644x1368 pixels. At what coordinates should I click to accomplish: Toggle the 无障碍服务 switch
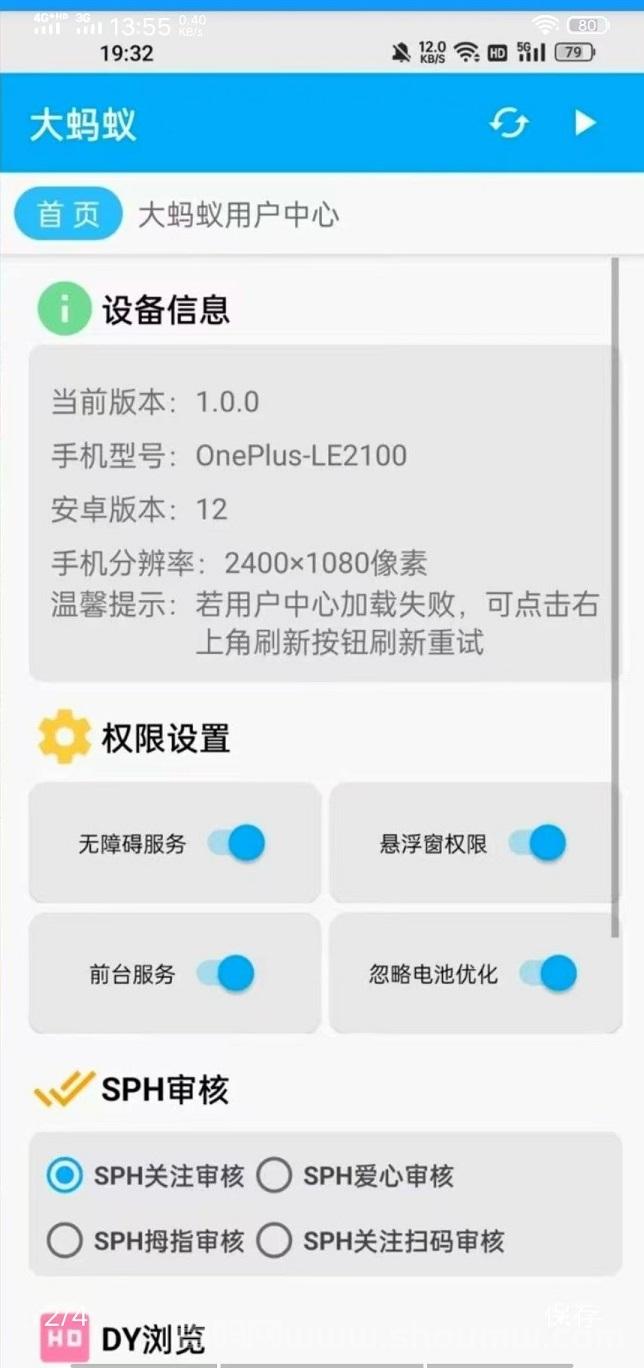coord(236,843)
